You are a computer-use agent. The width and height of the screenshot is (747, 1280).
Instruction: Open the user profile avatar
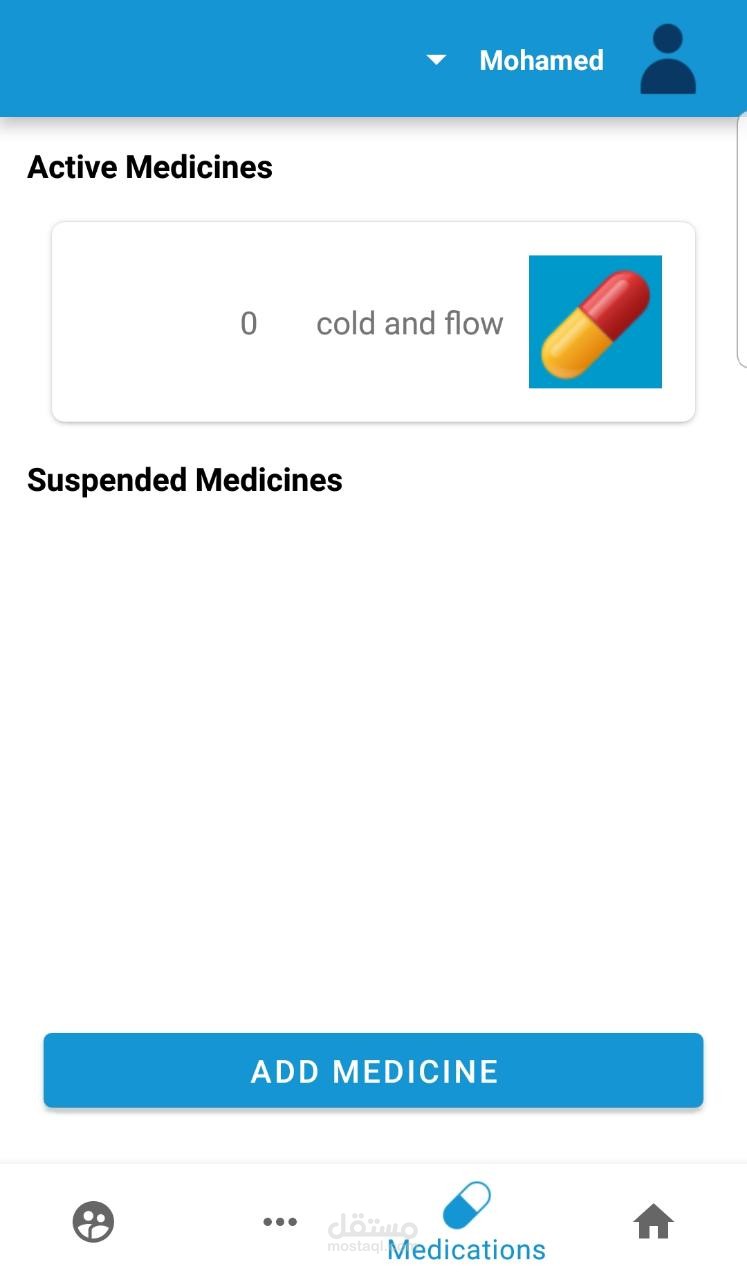pos(667,60)
